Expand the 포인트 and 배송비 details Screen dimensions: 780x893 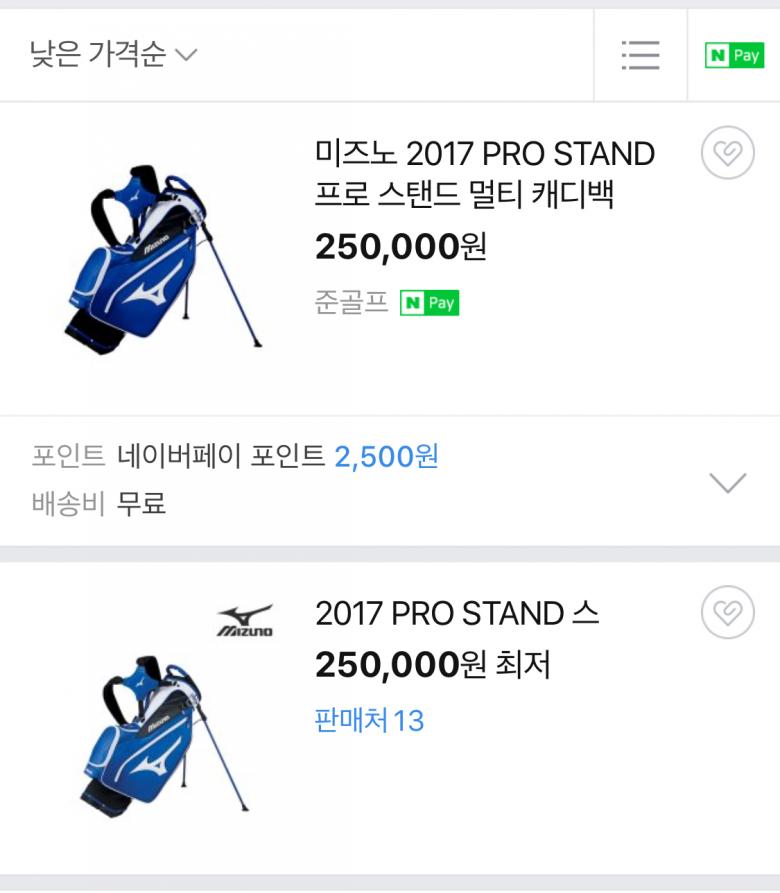[x=727, y=483]
